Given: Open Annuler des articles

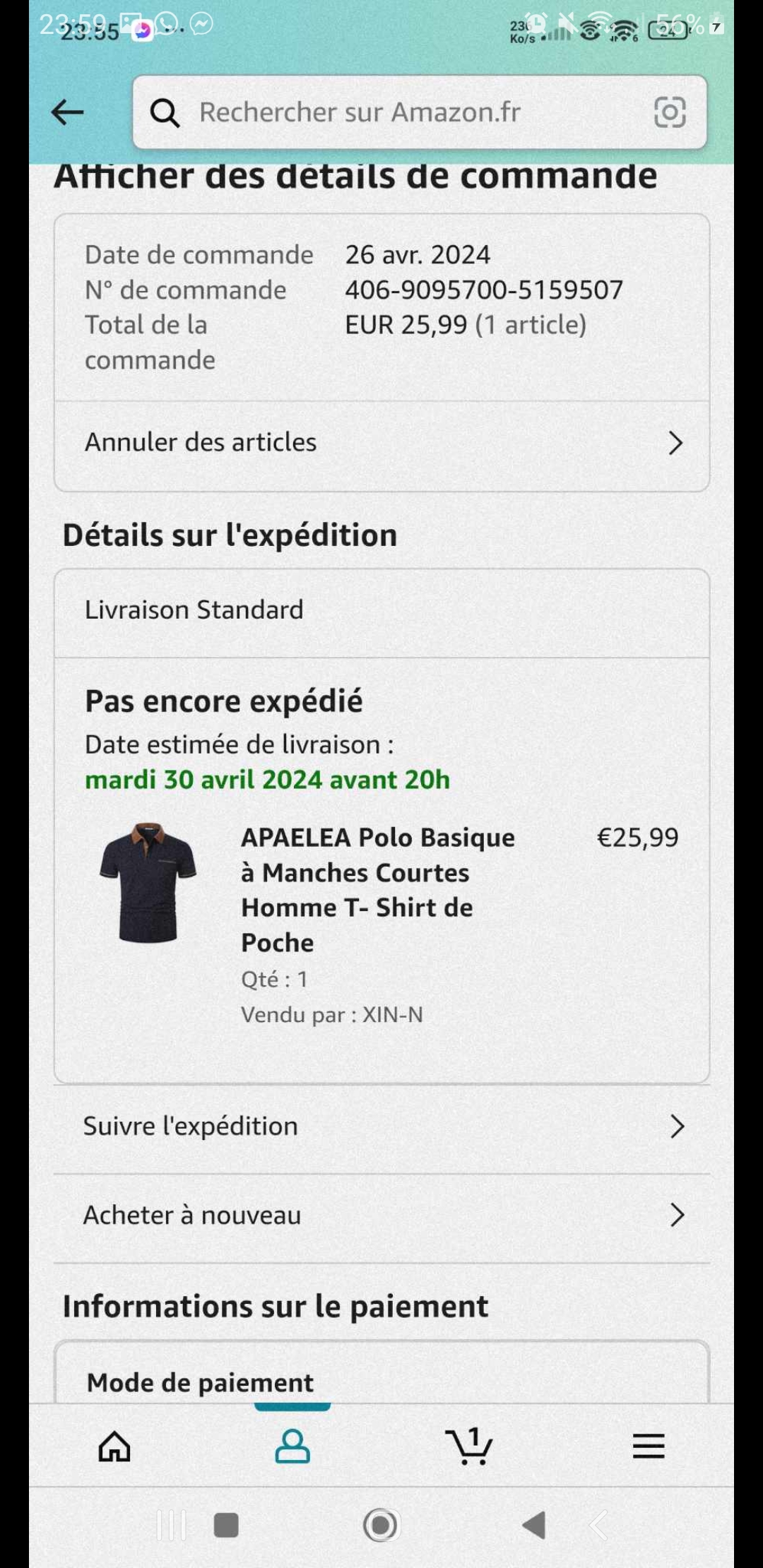Looking at the screenshot, I should point(381,443).
